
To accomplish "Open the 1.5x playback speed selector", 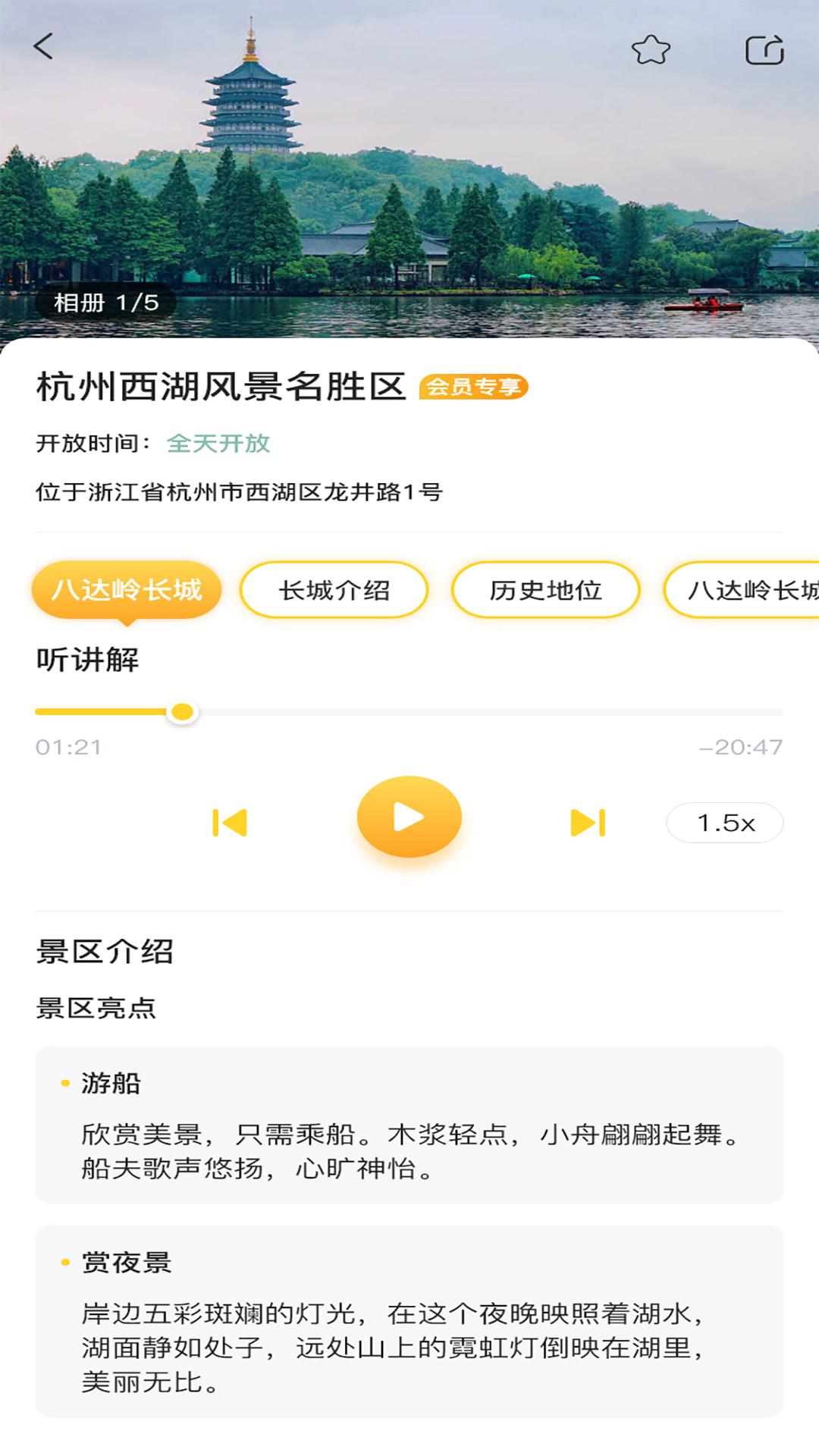I will (x=726, y=824).
